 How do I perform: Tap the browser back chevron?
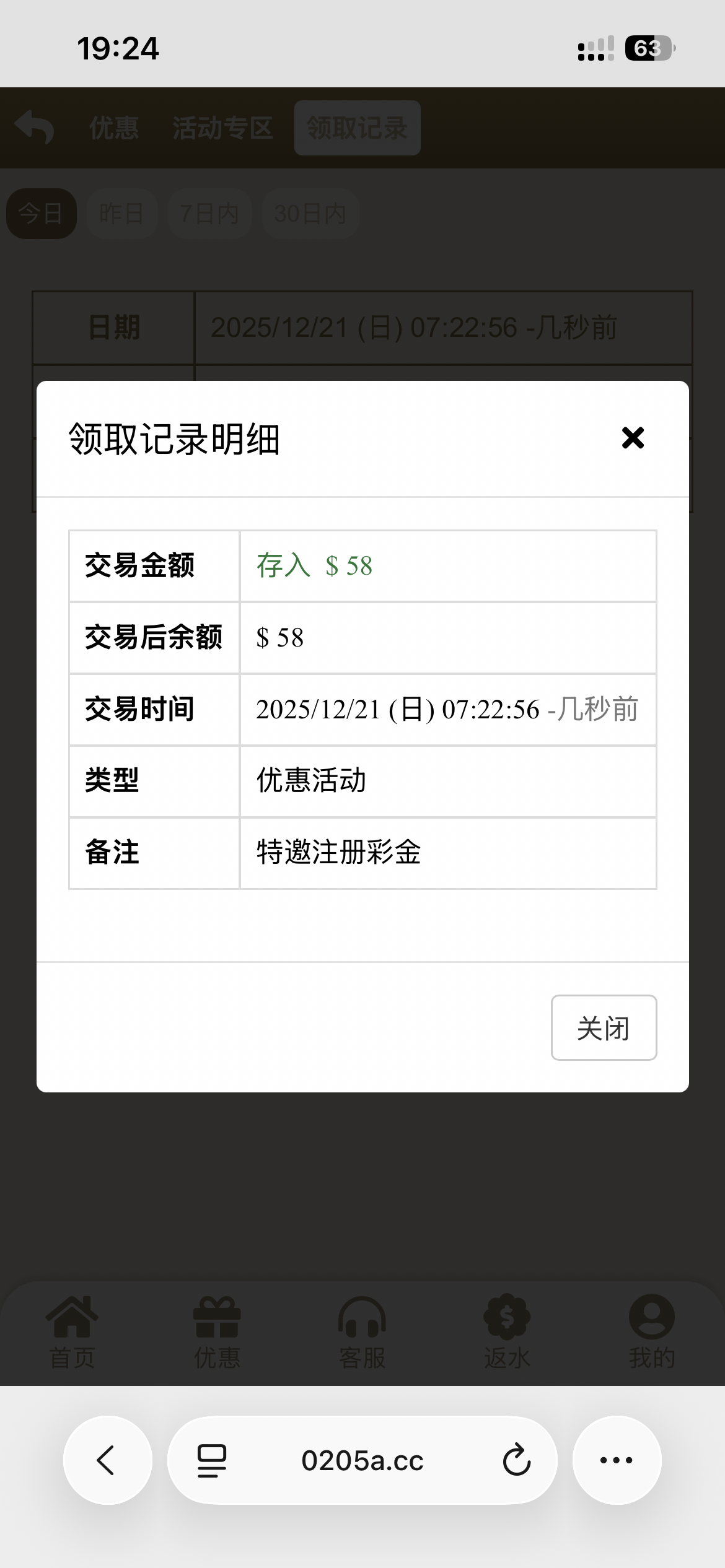point(107,1461)
